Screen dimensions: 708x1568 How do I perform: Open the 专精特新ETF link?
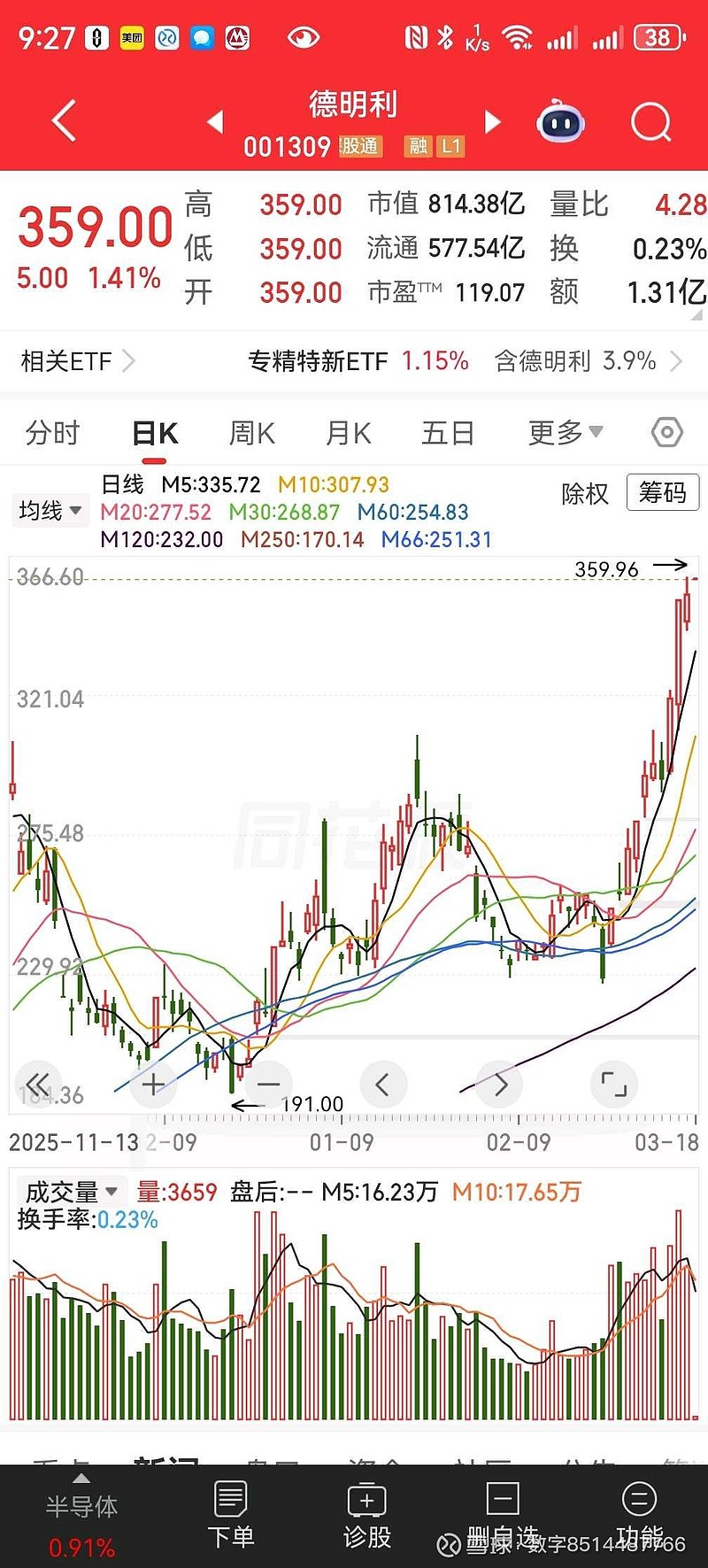coord(319,361)
